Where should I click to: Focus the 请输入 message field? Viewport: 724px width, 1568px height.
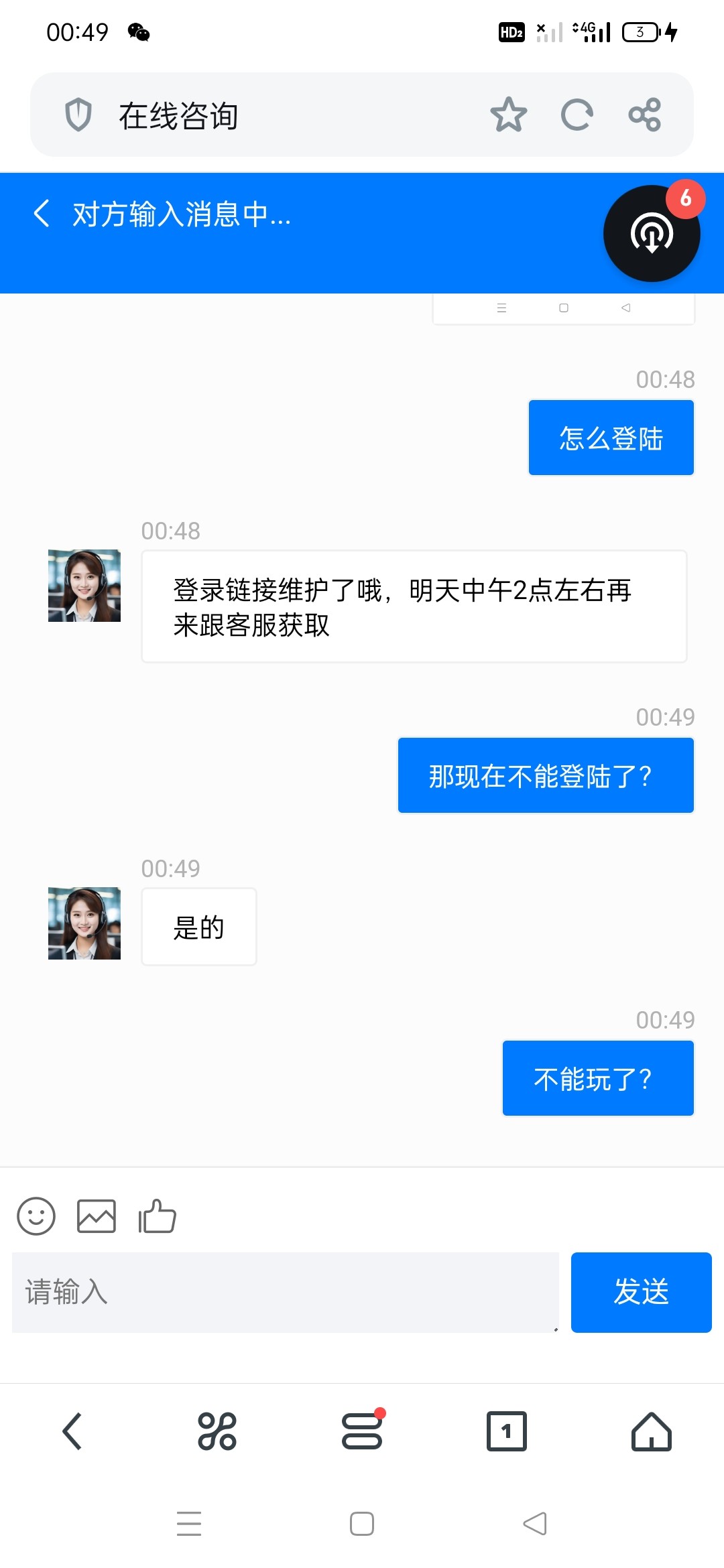point(285,1292)
